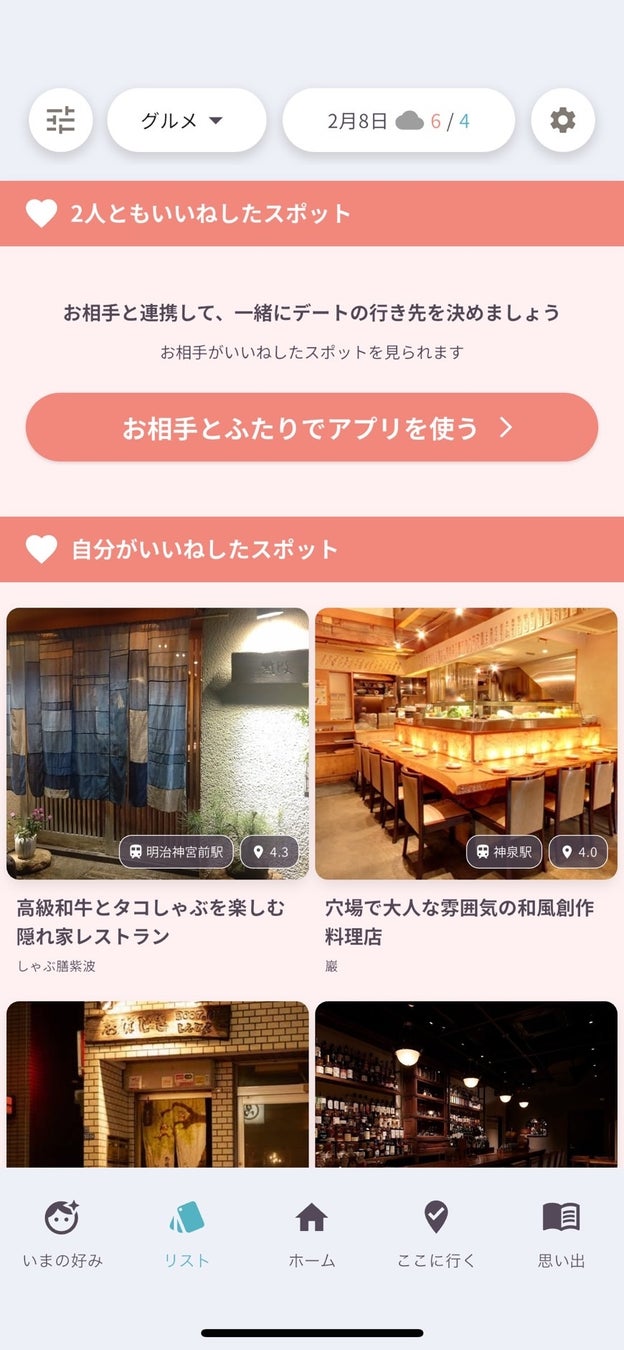Open the filter sliders icon
This screenshot has width=624, height=1350.
[61, 120]
